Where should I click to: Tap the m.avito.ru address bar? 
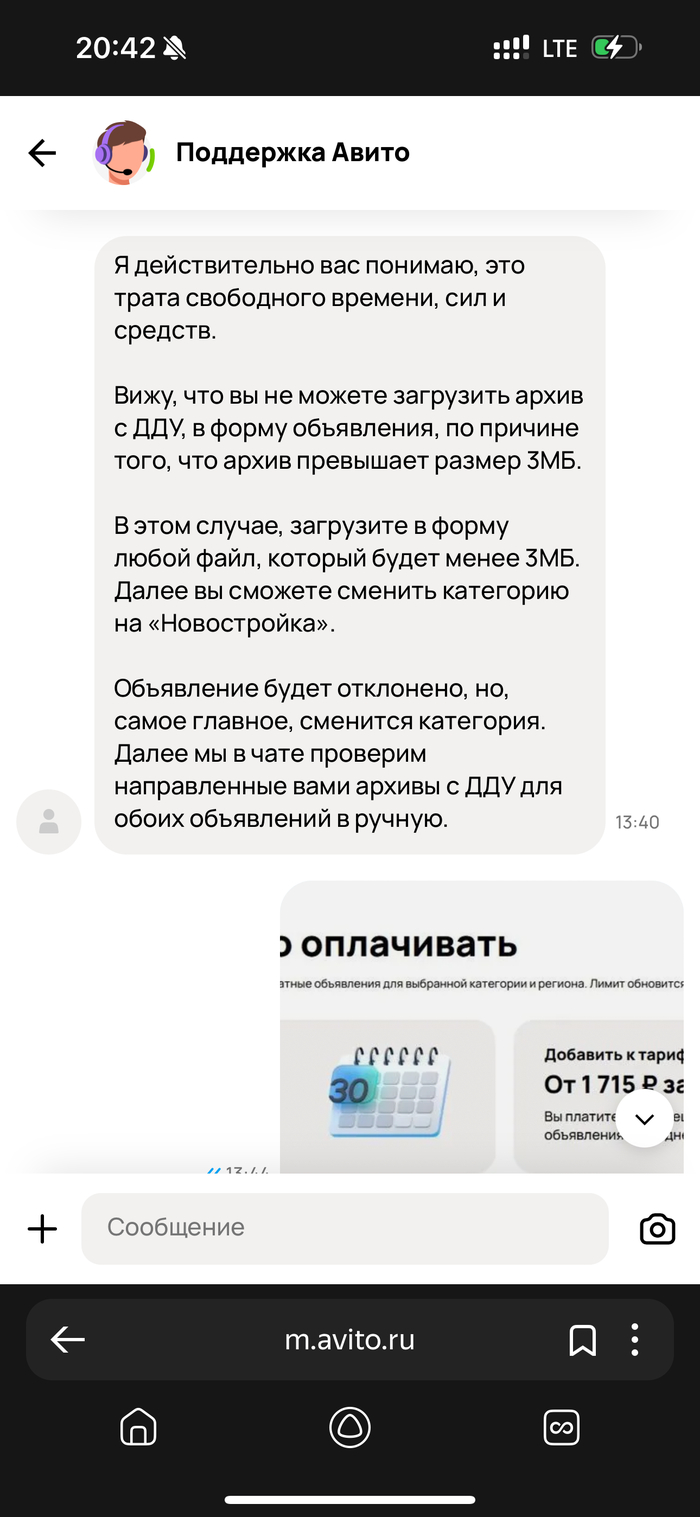(x=349, y=1340)
